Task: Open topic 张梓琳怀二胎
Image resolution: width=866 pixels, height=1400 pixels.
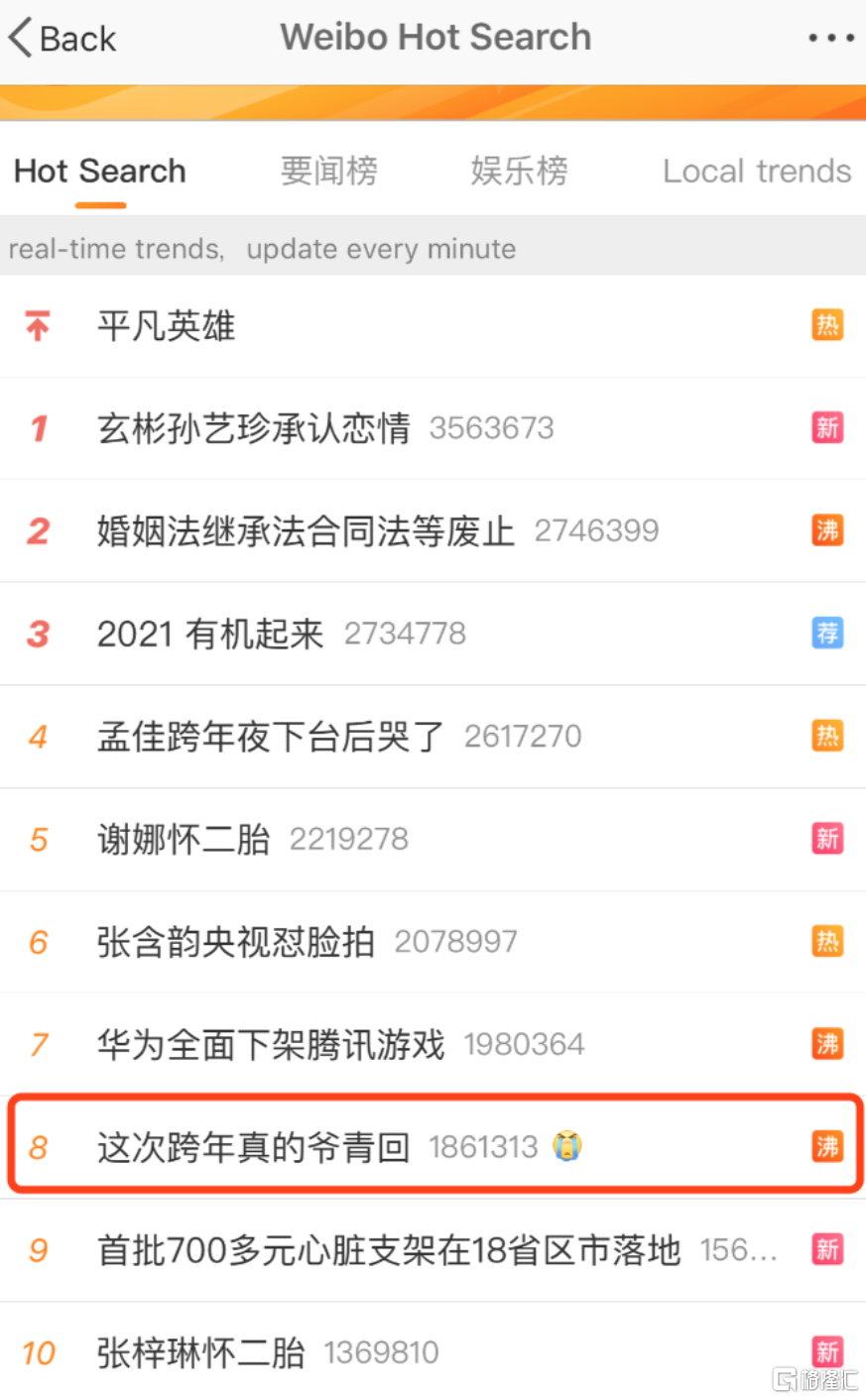Action: click(x=200, y=1352)
